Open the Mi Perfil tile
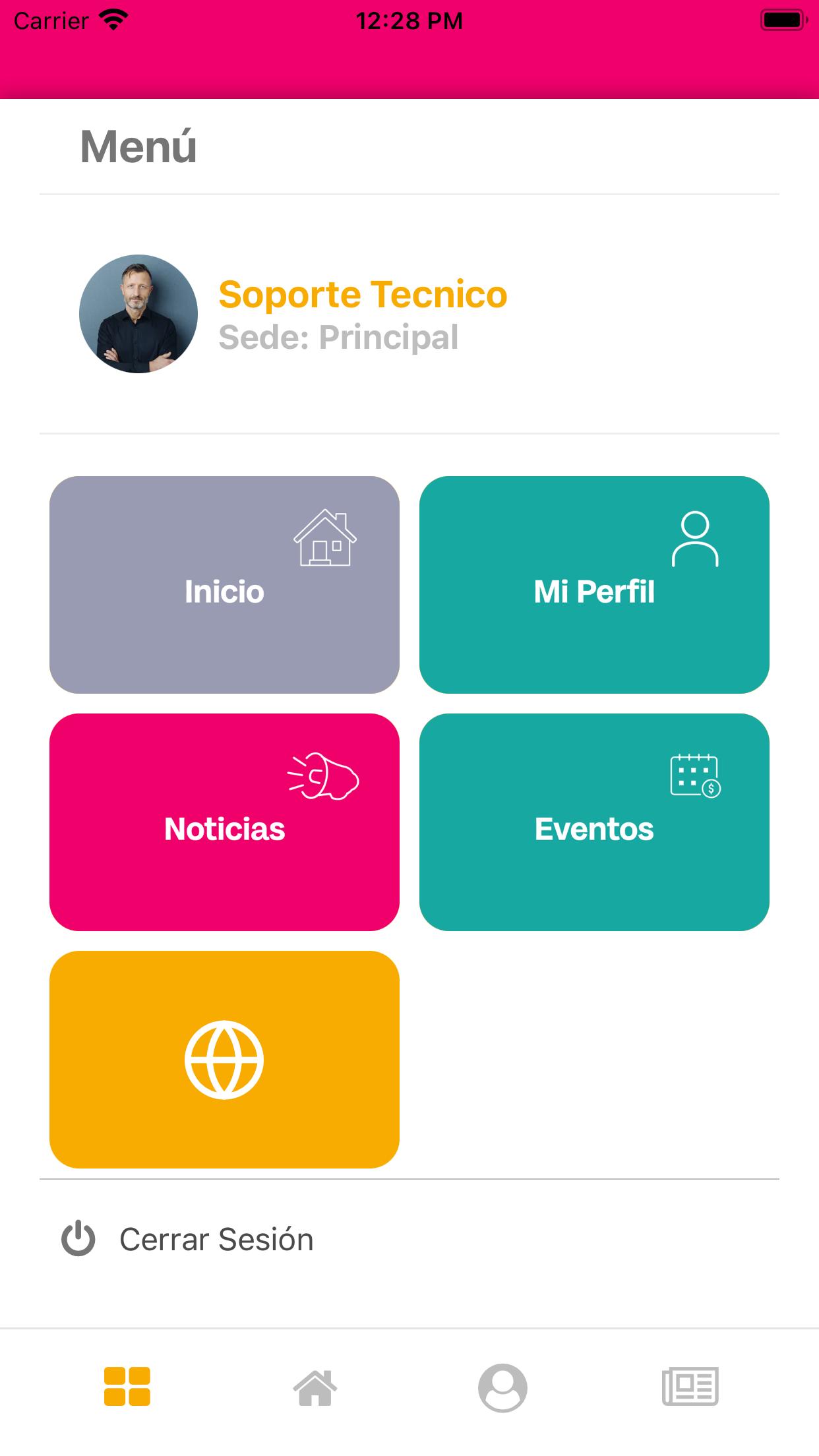This screenshot has height=1456, width=819. (x=594, y=584)
